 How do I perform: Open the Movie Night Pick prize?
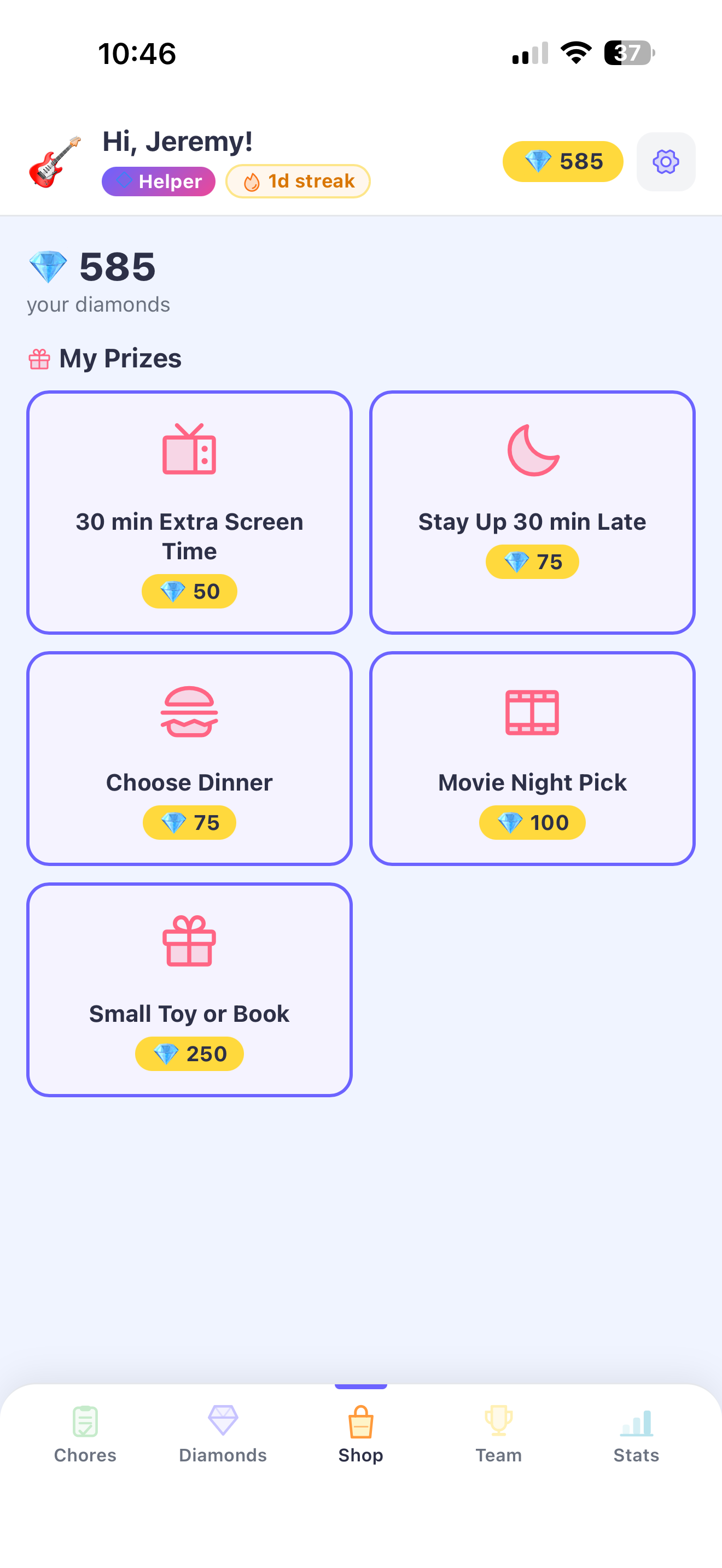(532, 758)
